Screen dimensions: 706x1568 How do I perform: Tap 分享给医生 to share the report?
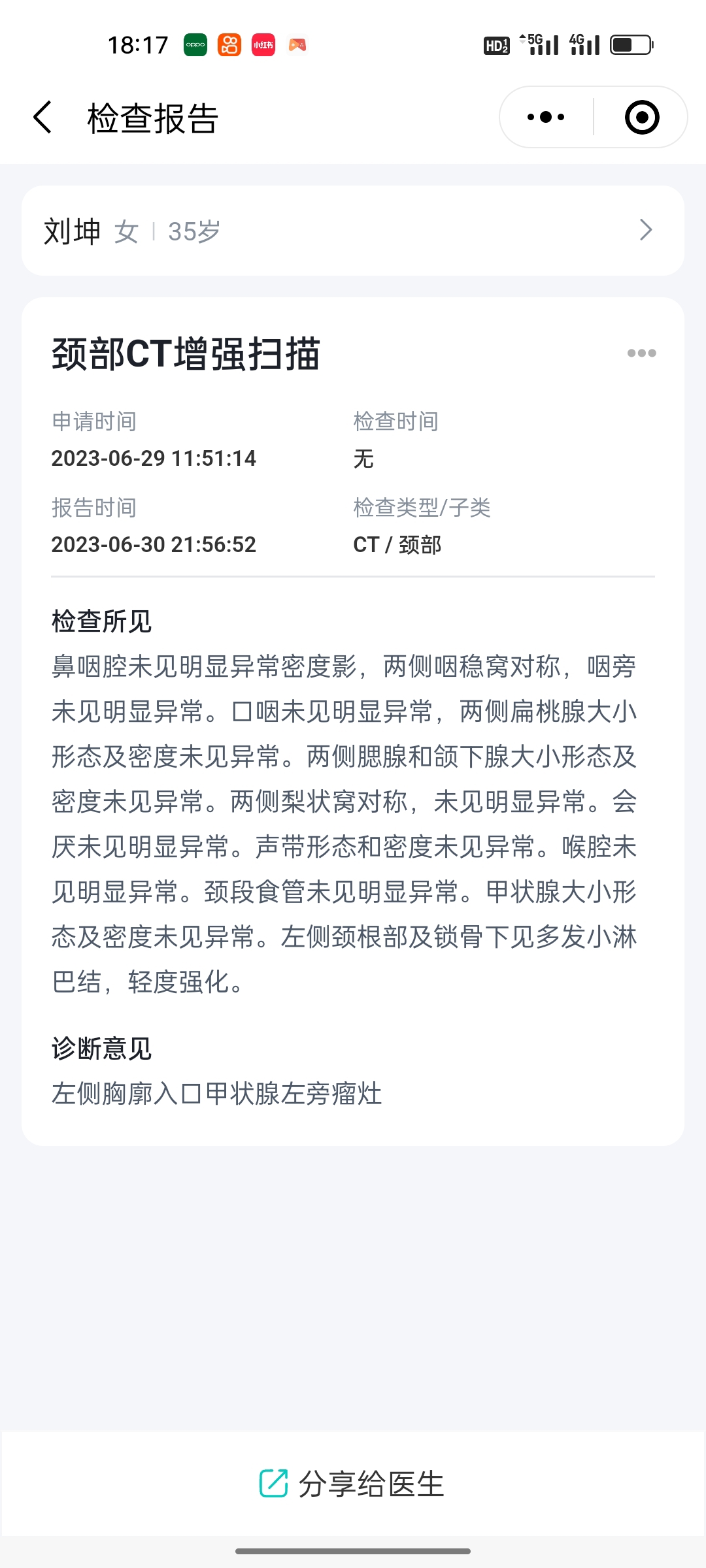point(353,1484)
